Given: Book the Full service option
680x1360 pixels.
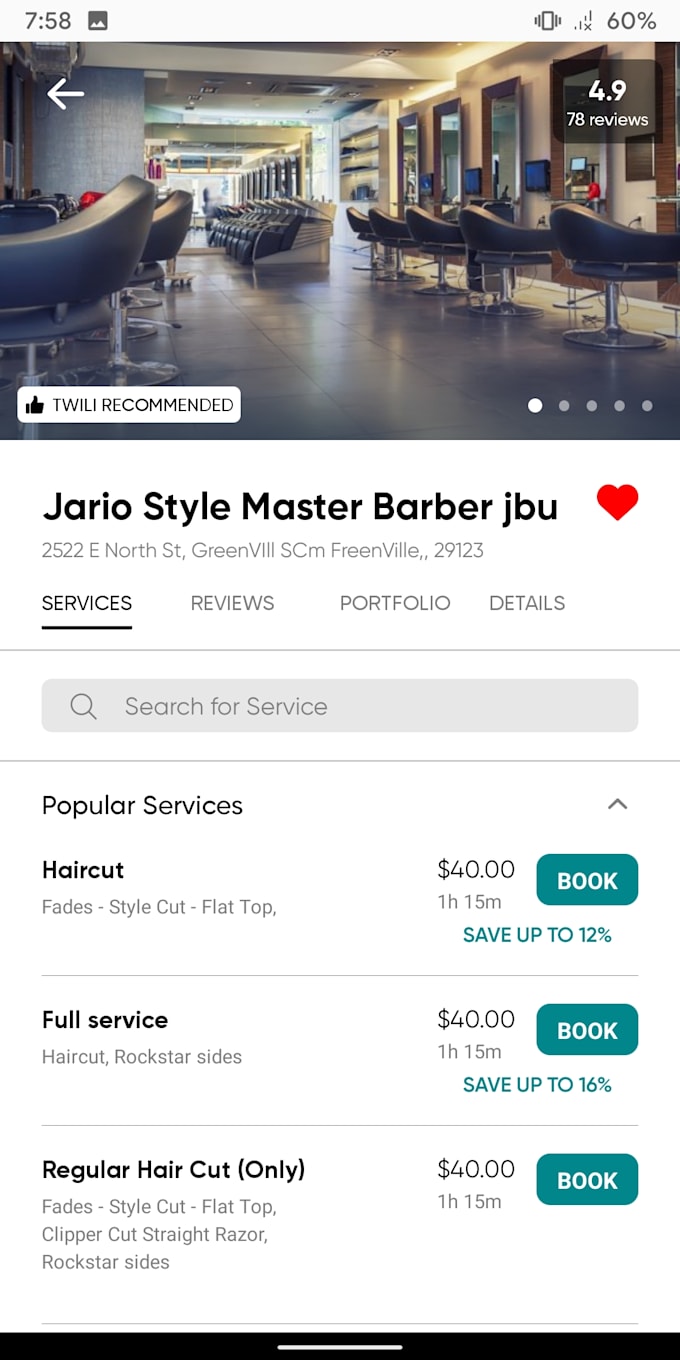Looking at the screenshot, I should click(587, 1030).
